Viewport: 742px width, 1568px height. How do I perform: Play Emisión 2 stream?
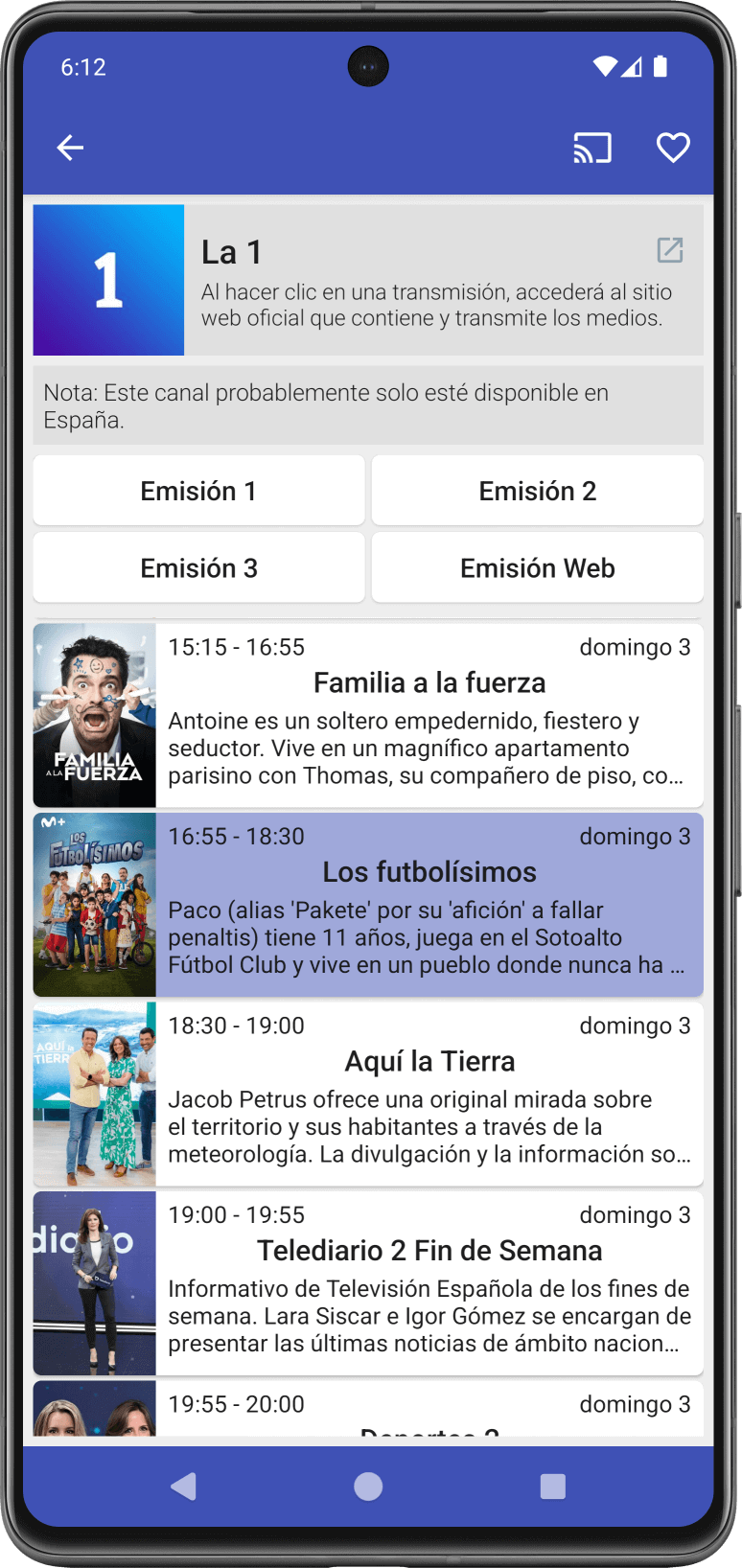(537, 491)
